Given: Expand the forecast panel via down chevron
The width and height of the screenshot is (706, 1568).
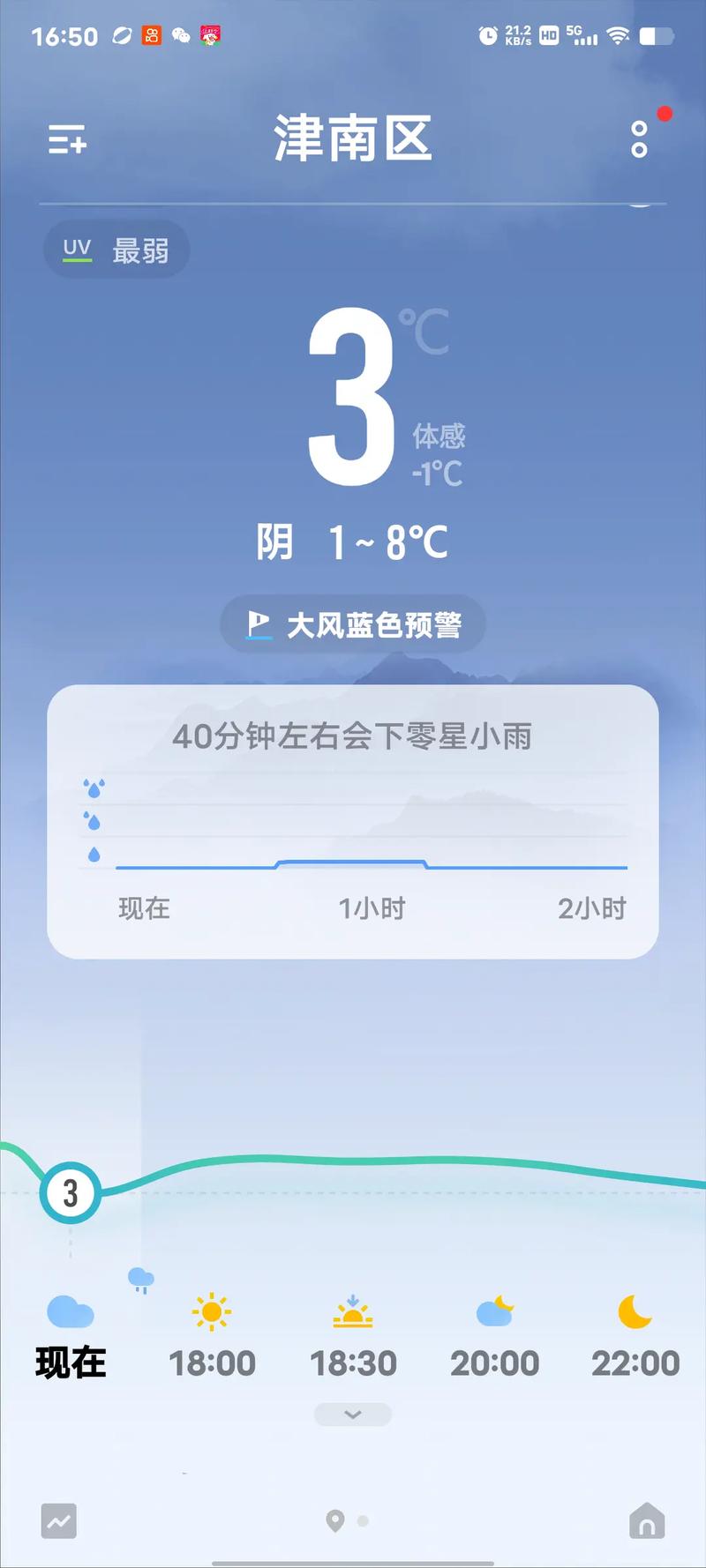Looking at the screenshot, I should 352,1414.
